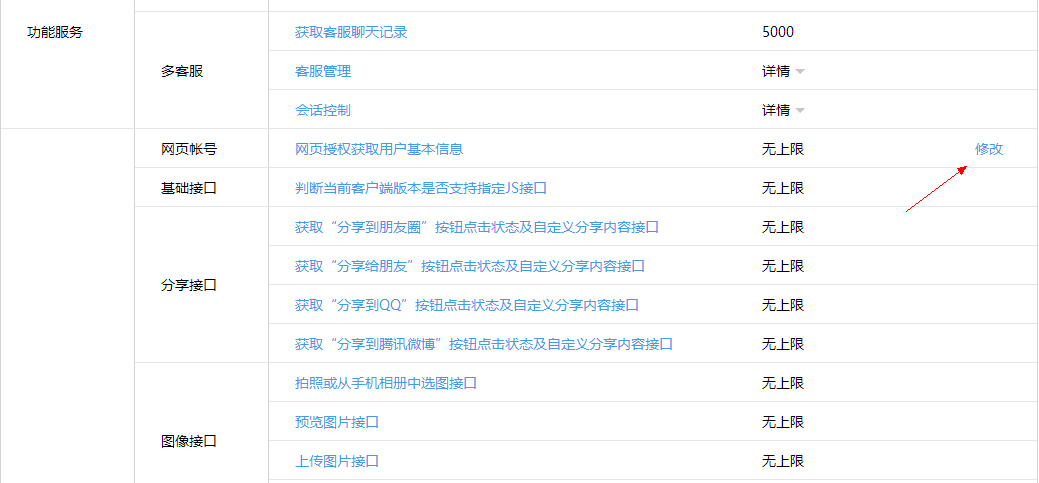This screenshot has width=1039, height=483.
Task: Open the 客服管理 link
Action: [323, 71]
